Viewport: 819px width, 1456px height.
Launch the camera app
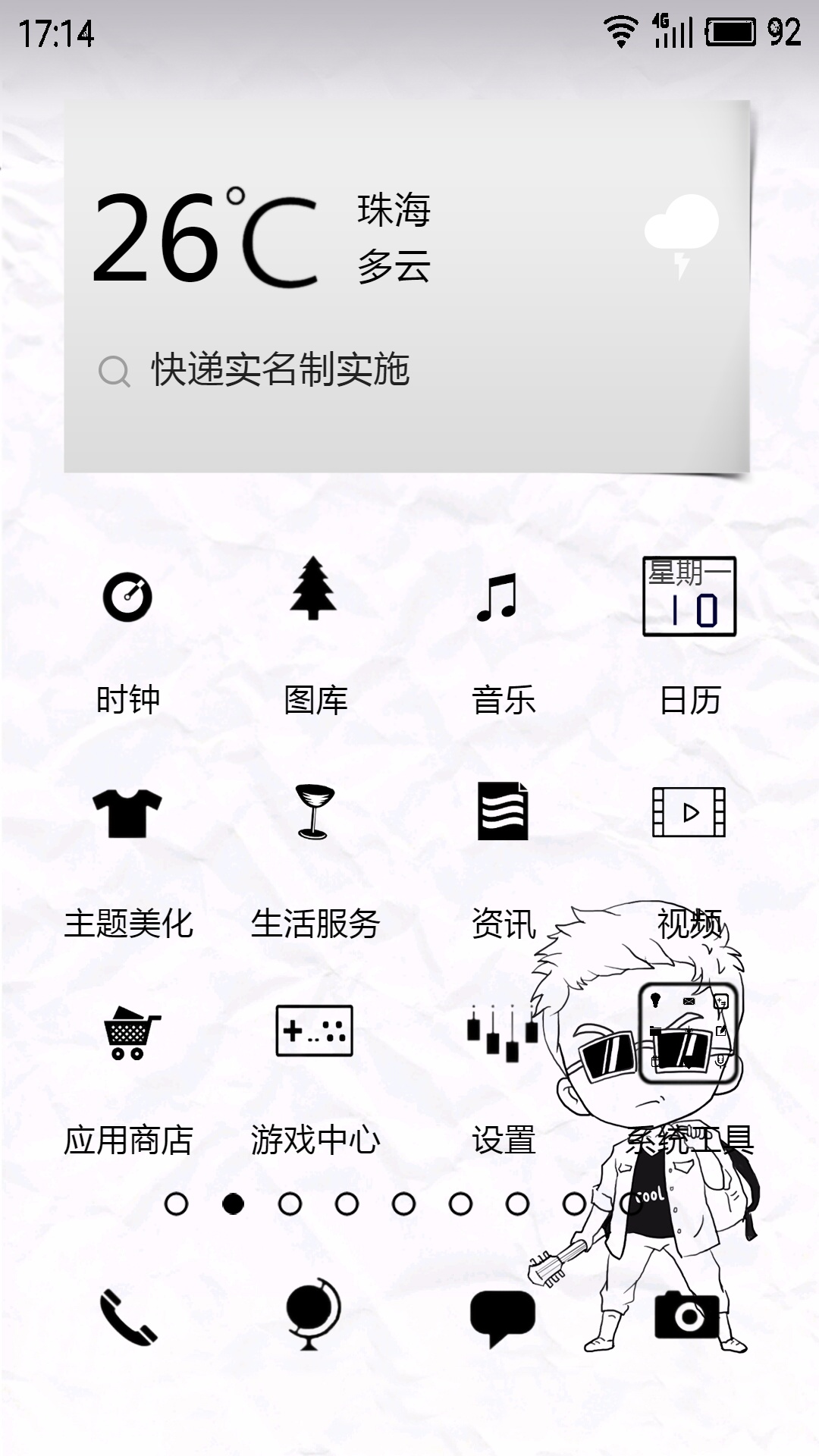(687, 1317)
